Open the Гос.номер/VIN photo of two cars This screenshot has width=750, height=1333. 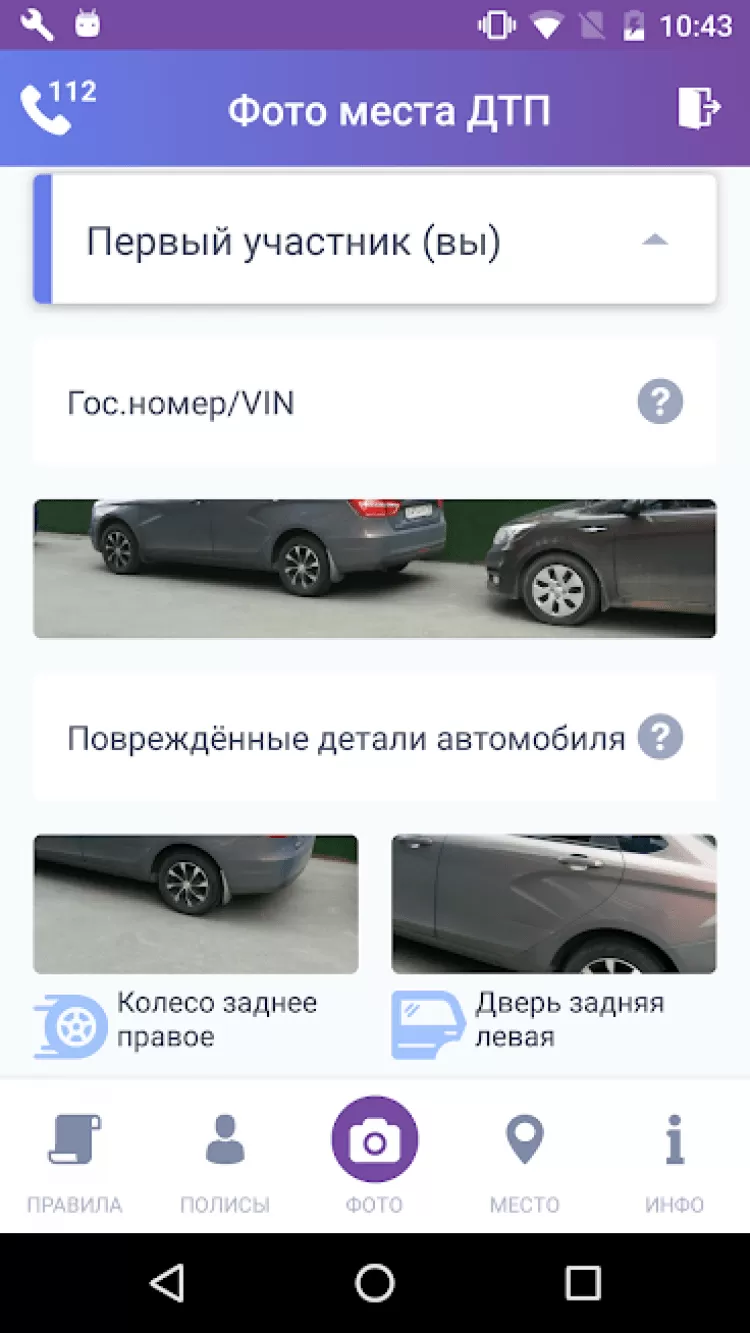click(x=374, y=568)
